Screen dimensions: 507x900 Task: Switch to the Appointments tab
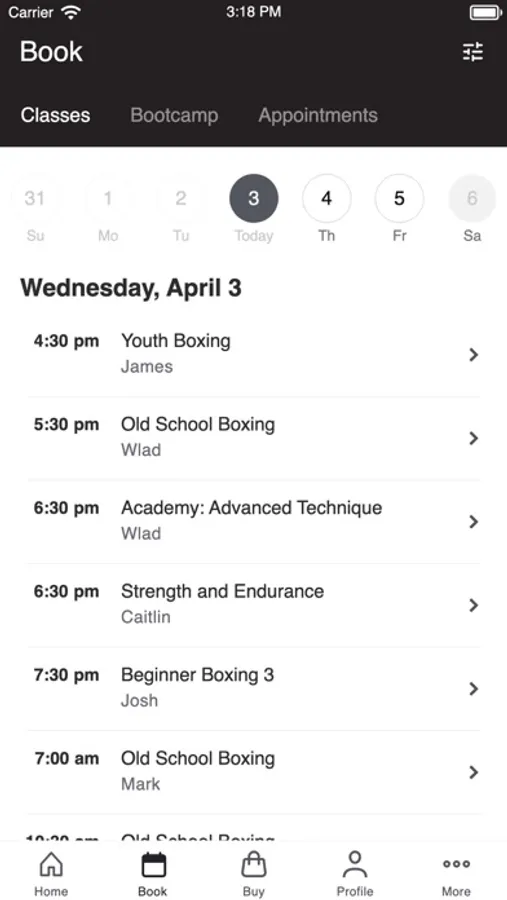point(318,115)
